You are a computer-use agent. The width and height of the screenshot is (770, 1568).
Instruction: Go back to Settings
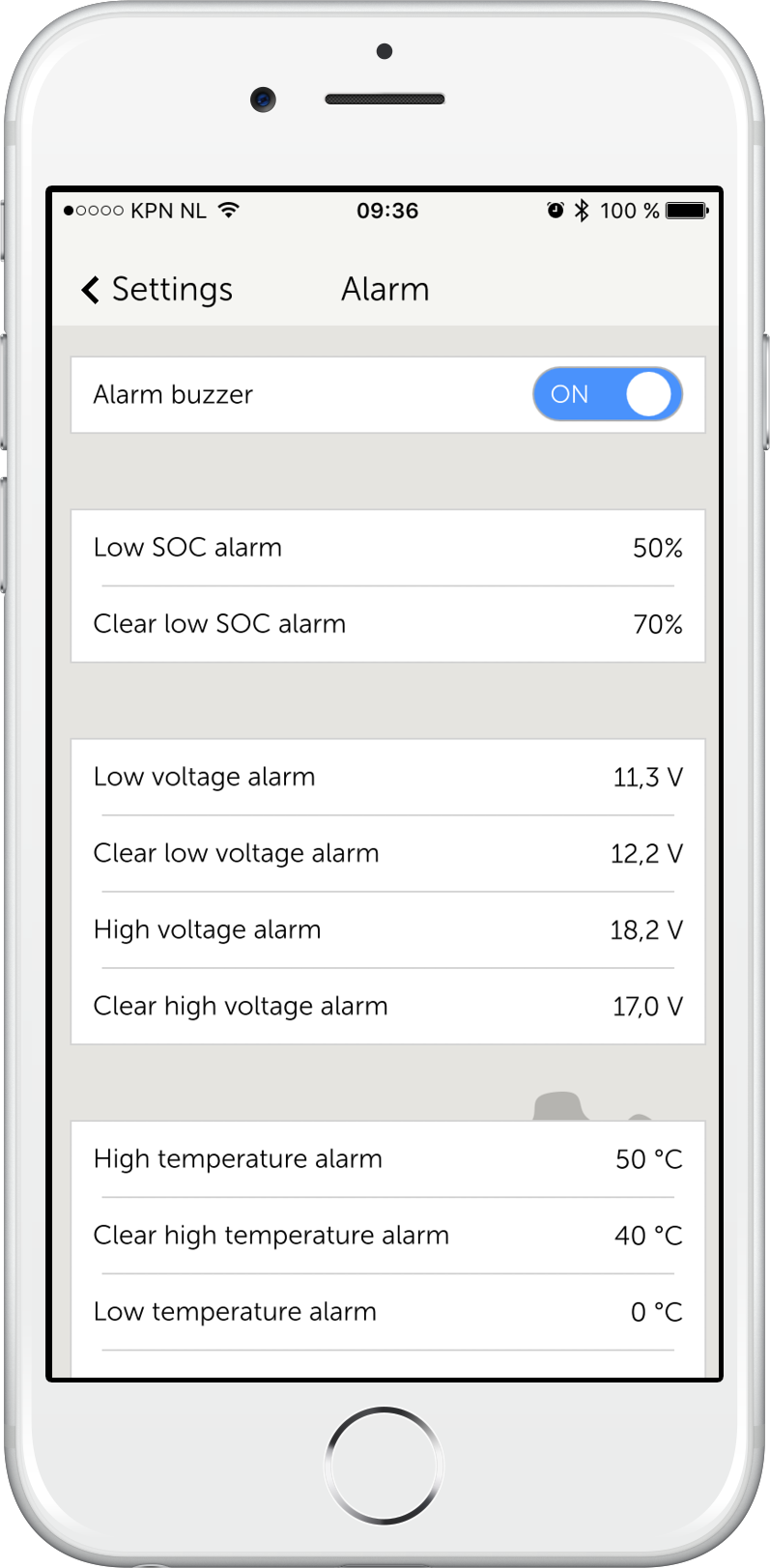click(158, 290)
